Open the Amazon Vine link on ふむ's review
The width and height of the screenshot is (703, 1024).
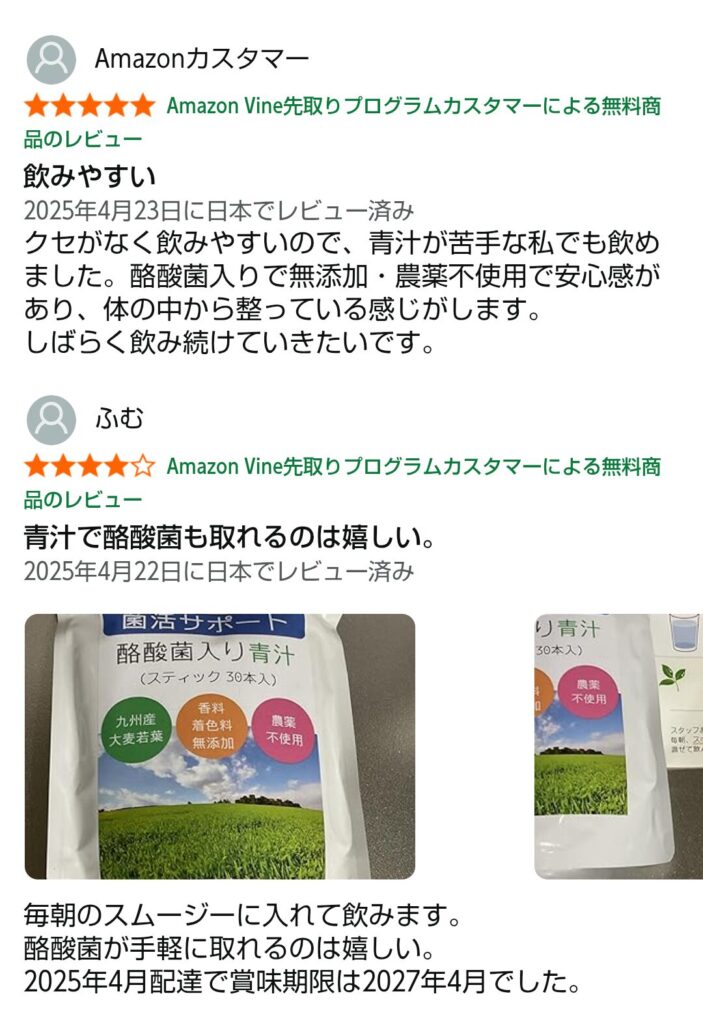tap(412, 466)
